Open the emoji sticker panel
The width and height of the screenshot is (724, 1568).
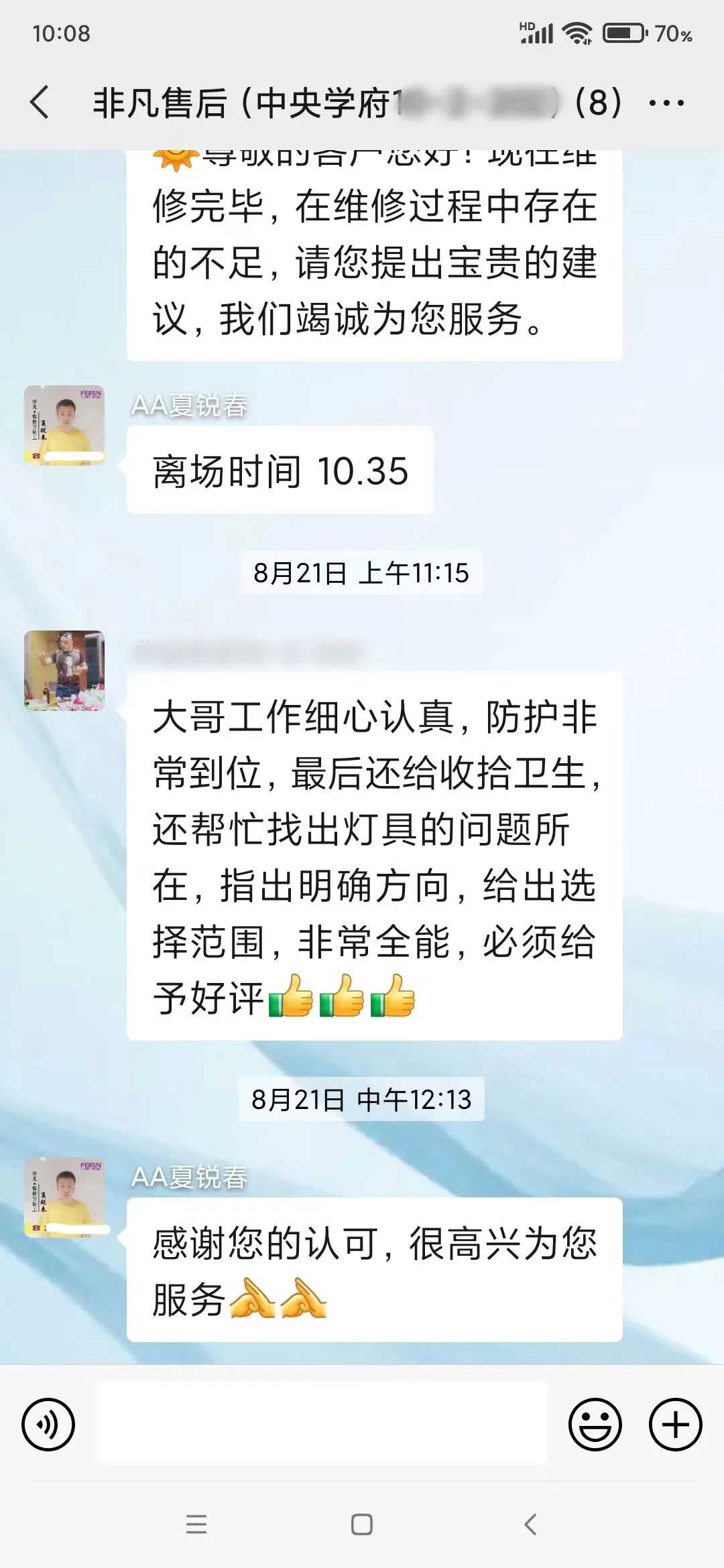click(x=595, y=1425)
